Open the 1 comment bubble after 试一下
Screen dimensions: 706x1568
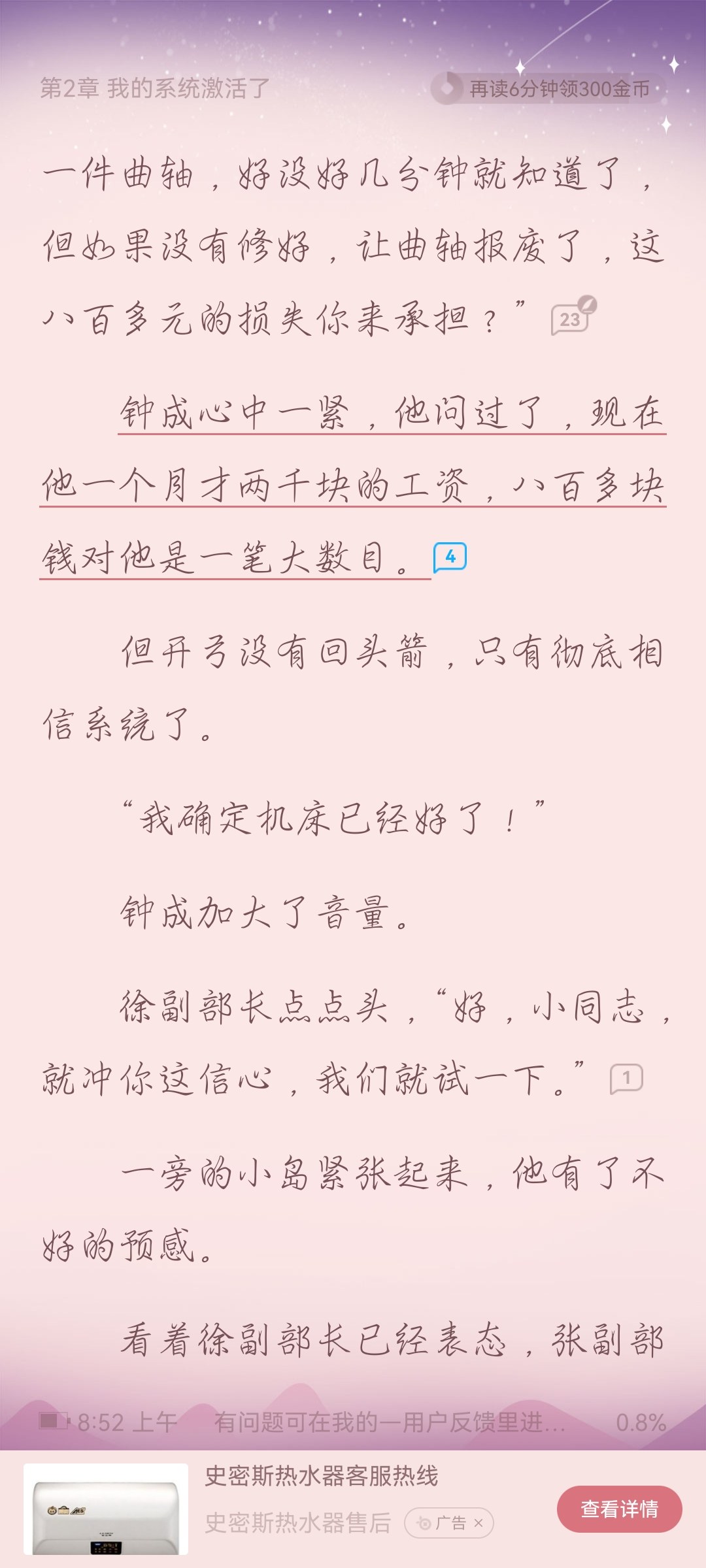pos(626,1078)
